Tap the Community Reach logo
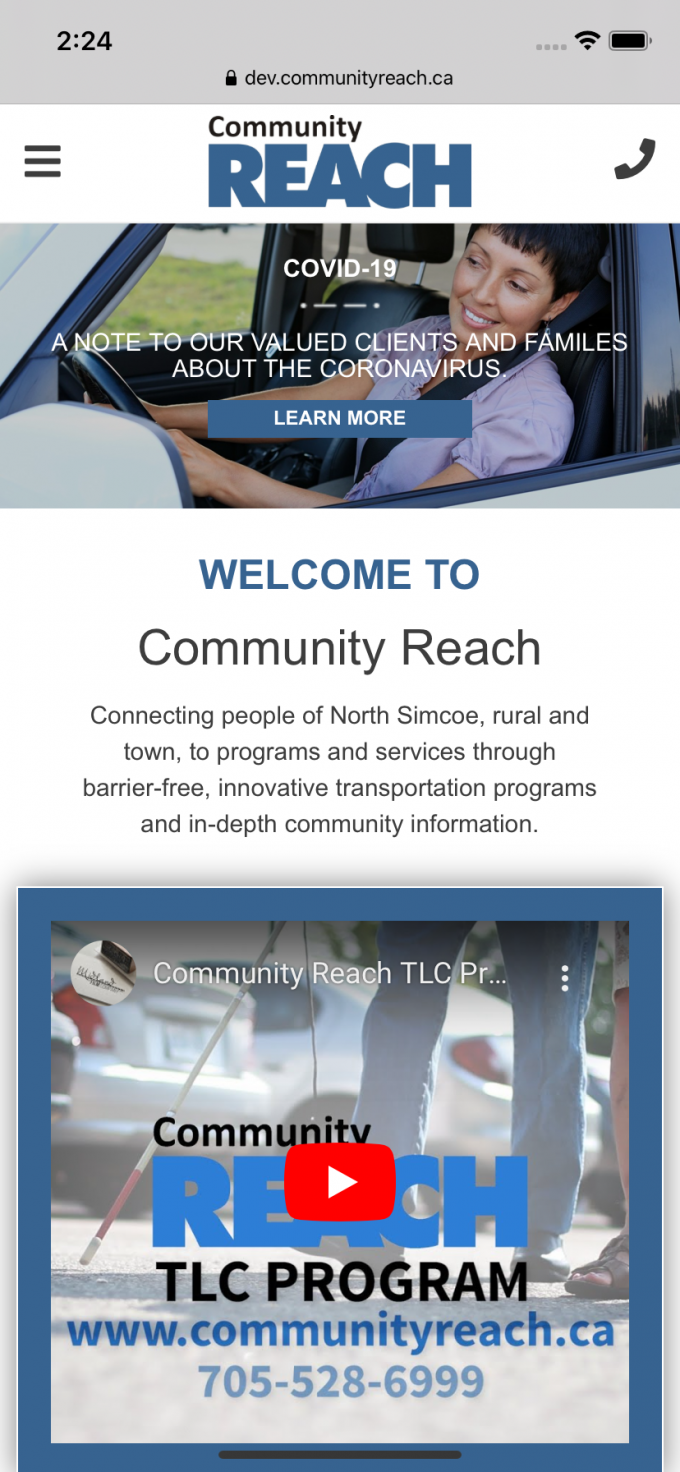The image size is (680, 1472). [340, 162]
